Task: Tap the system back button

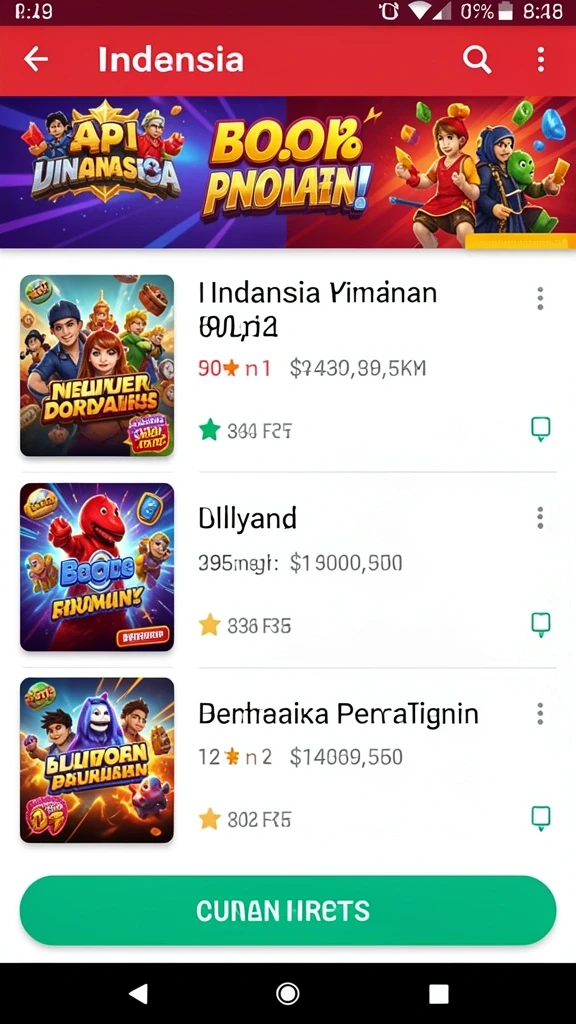Action: point(138,993)
